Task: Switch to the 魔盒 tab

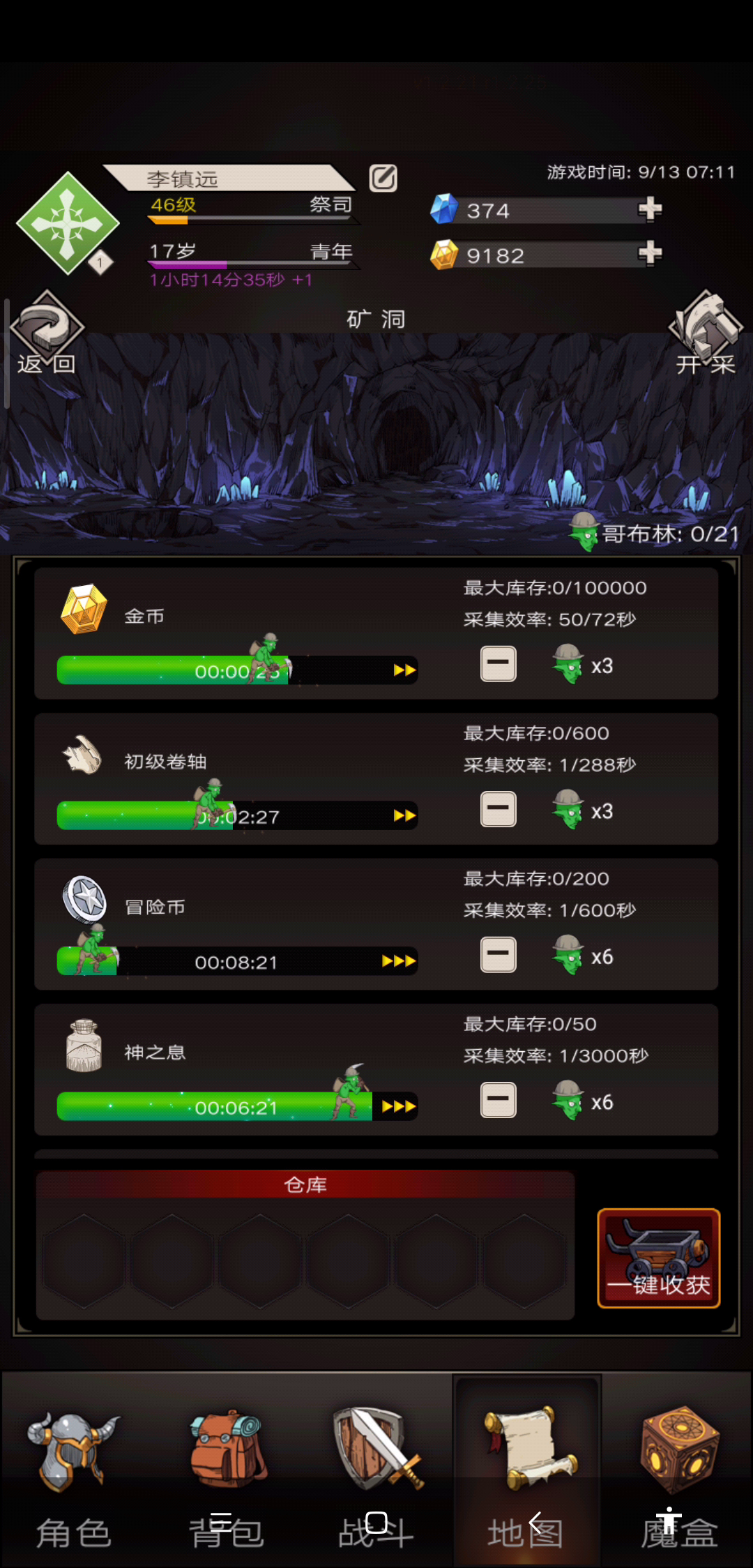Action: (679, 1472)
